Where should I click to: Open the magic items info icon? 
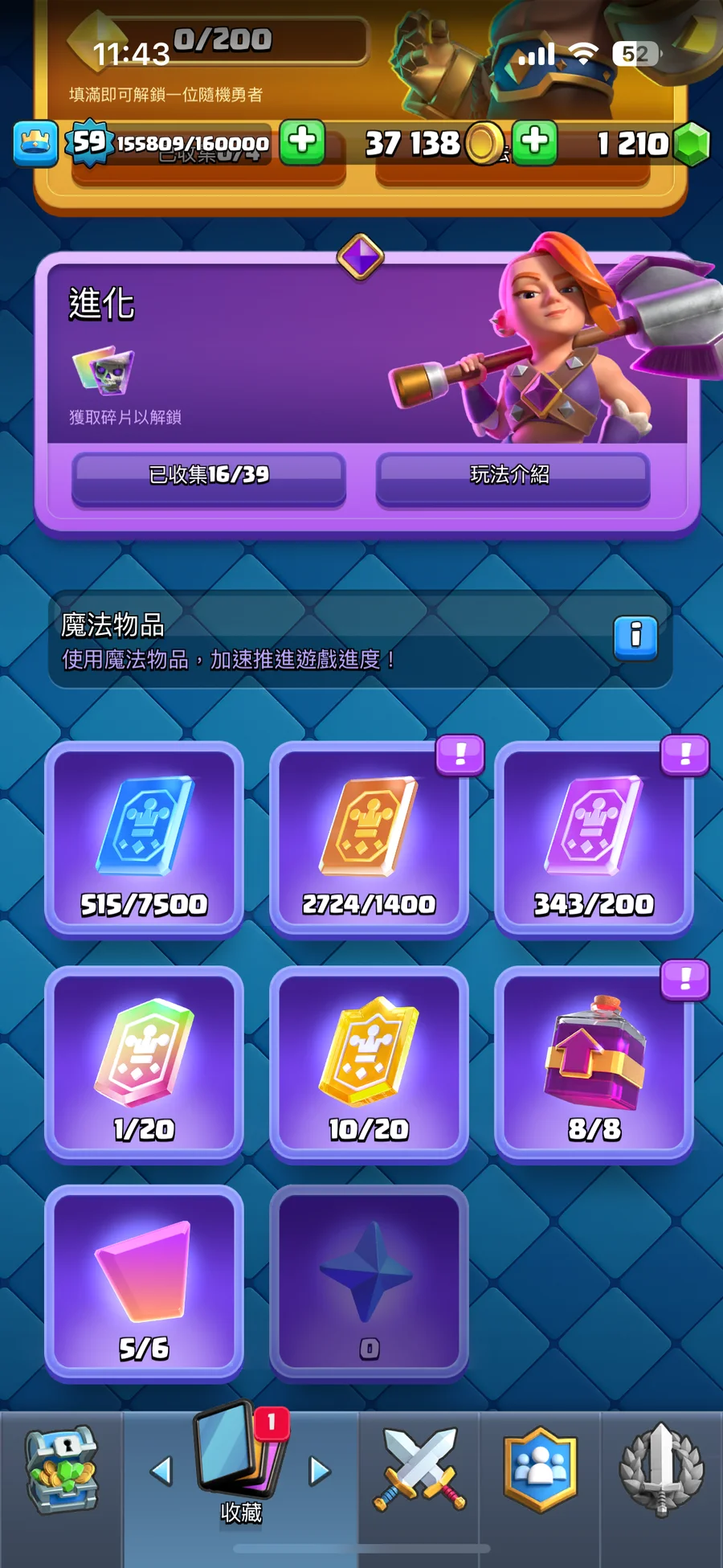635,638
